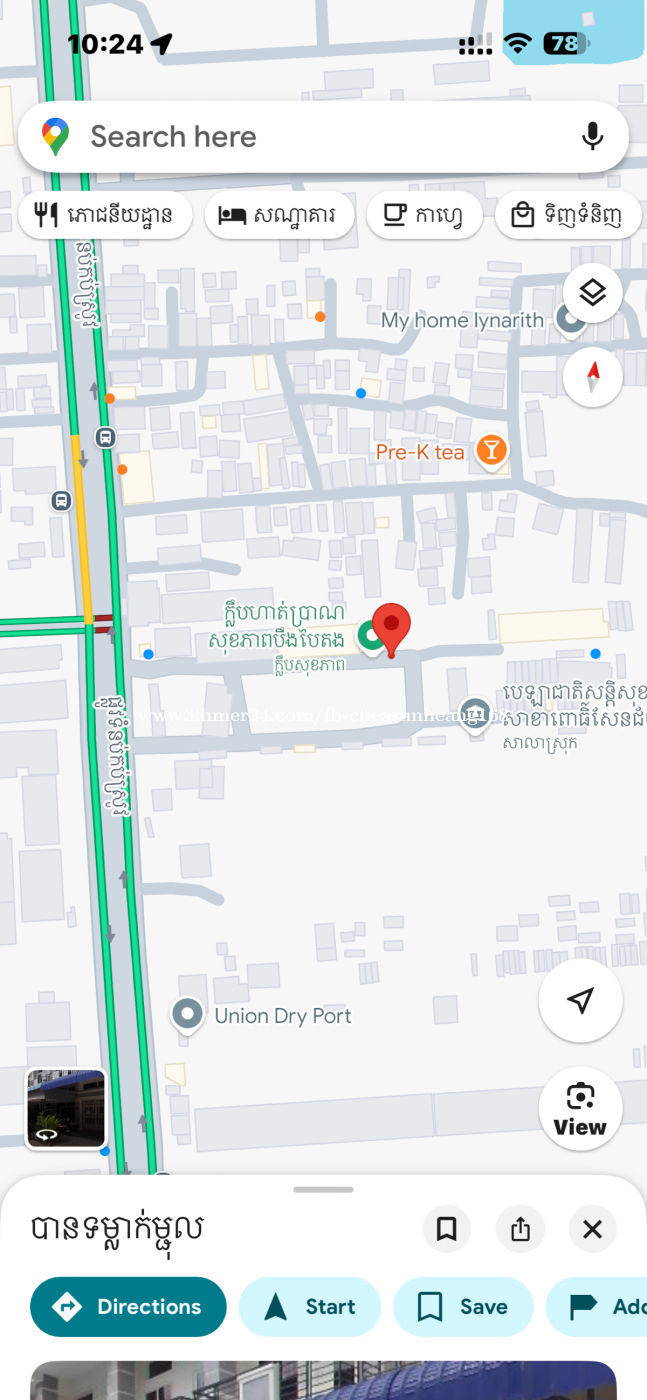Close the dropped pin panel

[x=593, y=1229]
